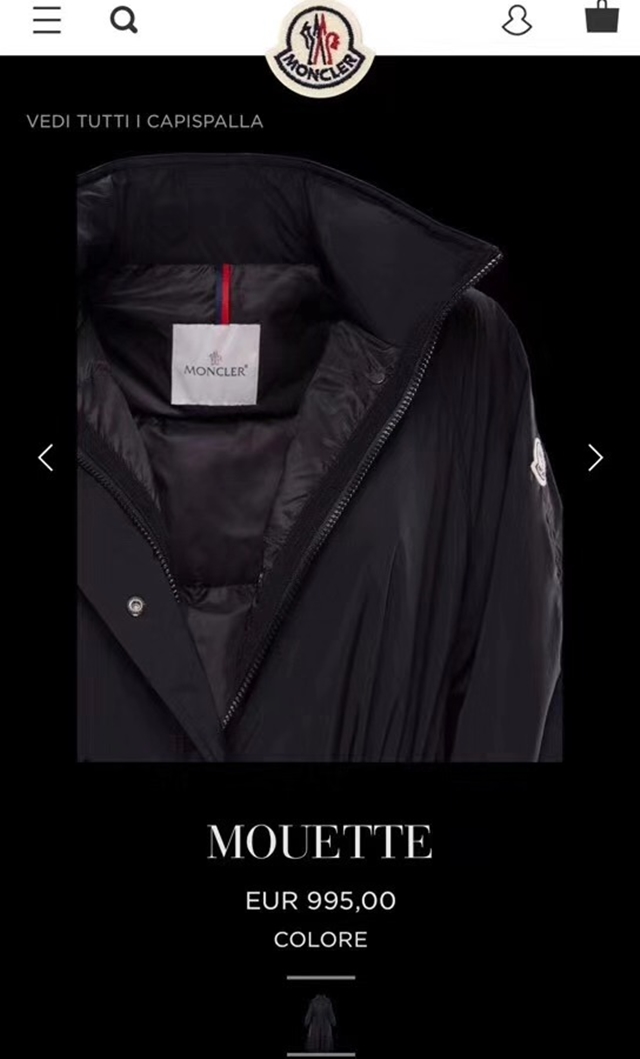640x1059 pixels.
Task: Open the shopping bag
Action: (x=601, y=18)
